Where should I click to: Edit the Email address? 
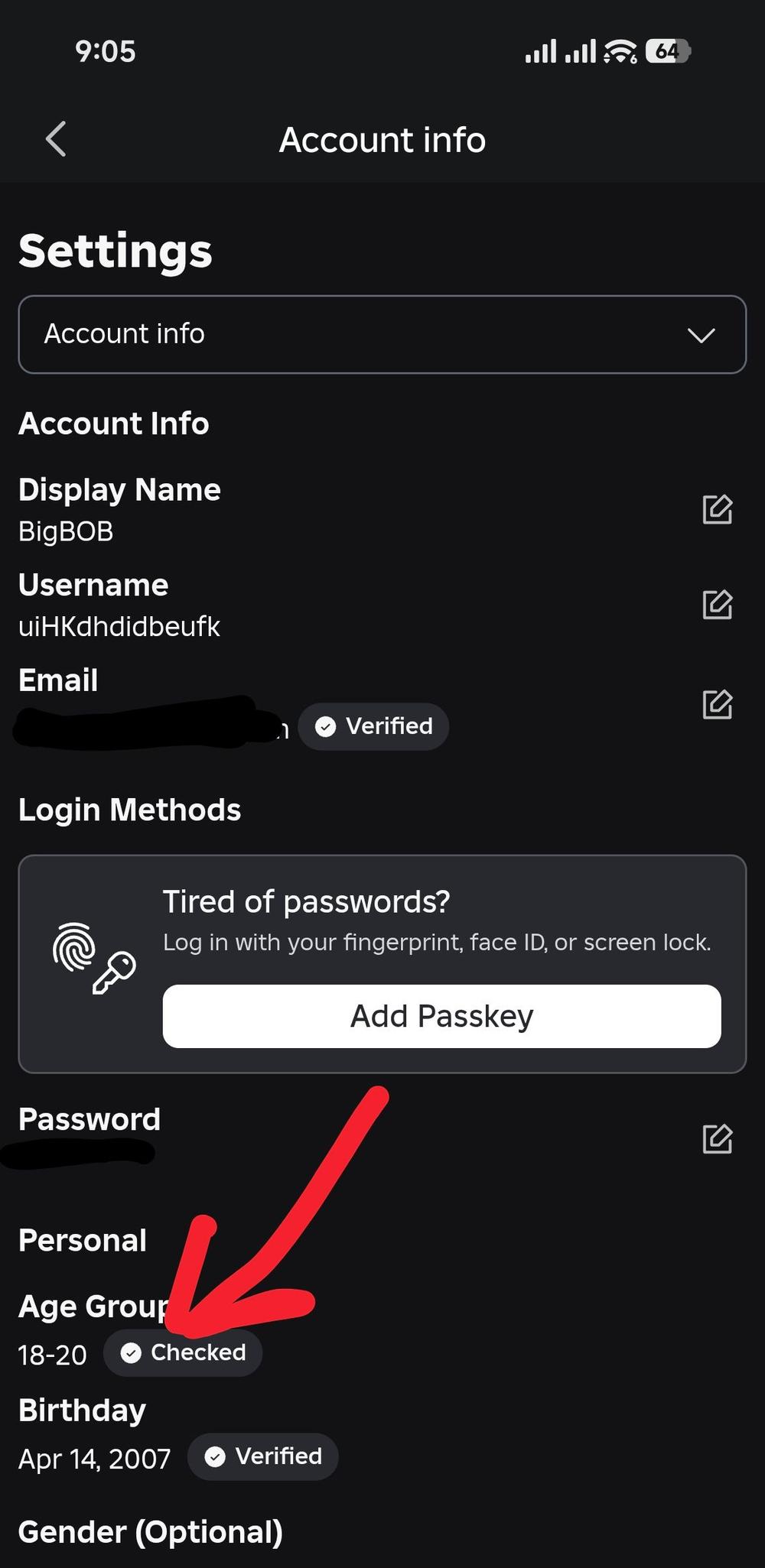pos(717,704)
